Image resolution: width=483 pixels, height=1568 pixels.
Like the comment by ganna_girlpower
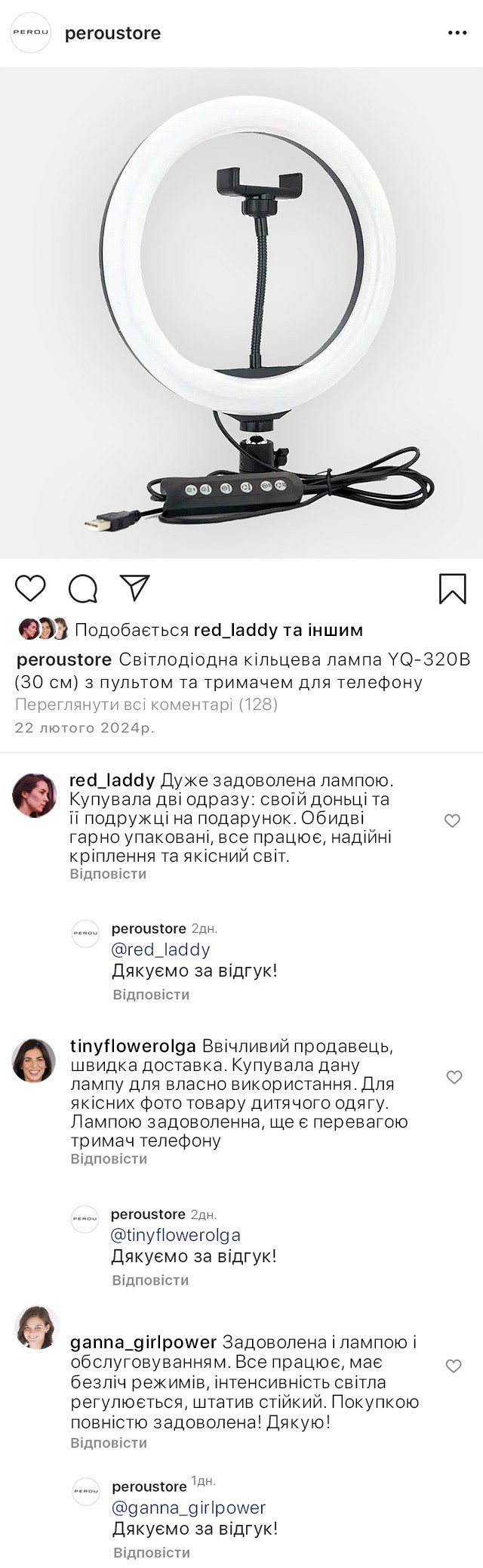454,1366
